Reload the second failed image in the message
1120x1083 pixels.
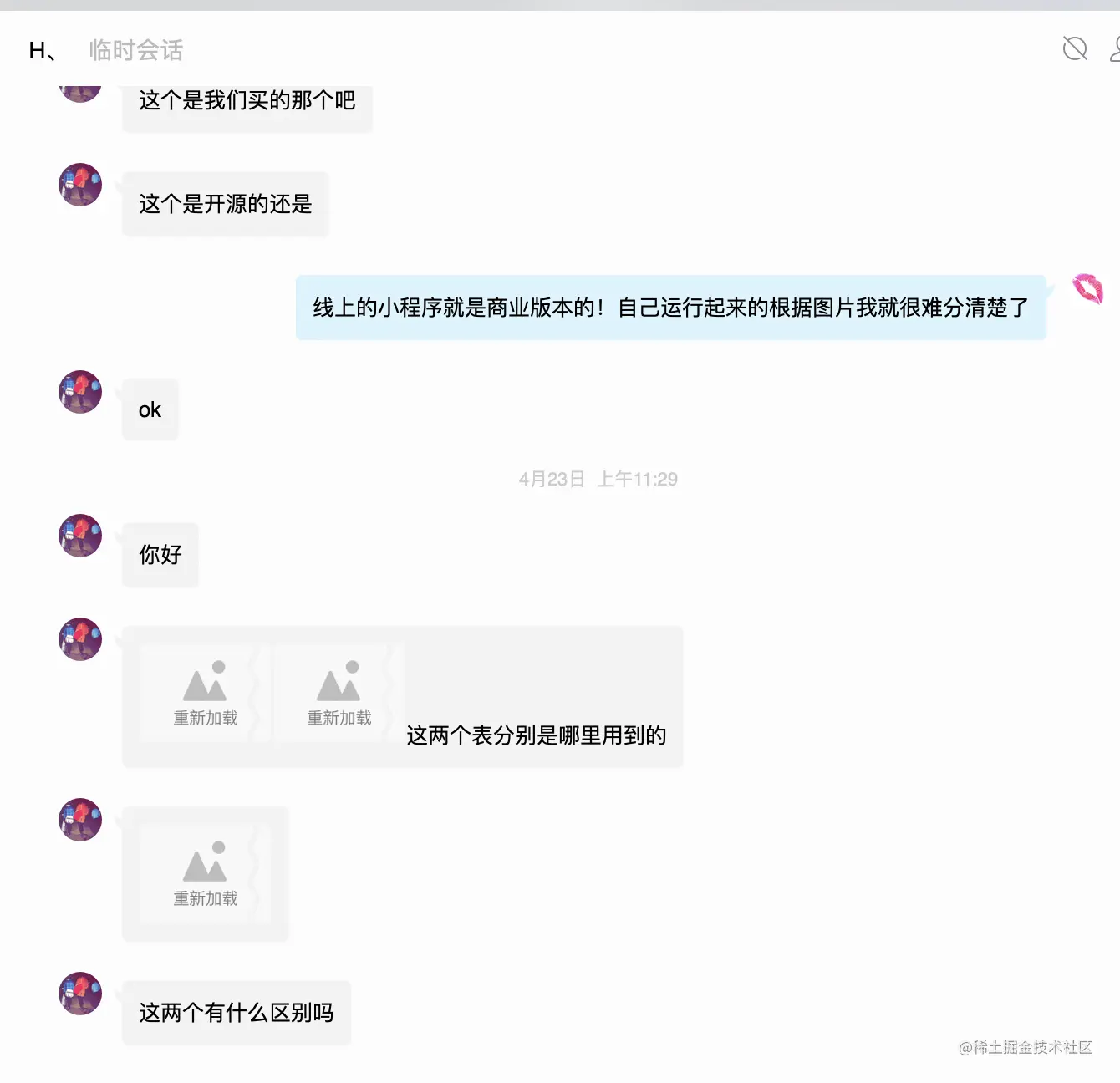[339, 694]
